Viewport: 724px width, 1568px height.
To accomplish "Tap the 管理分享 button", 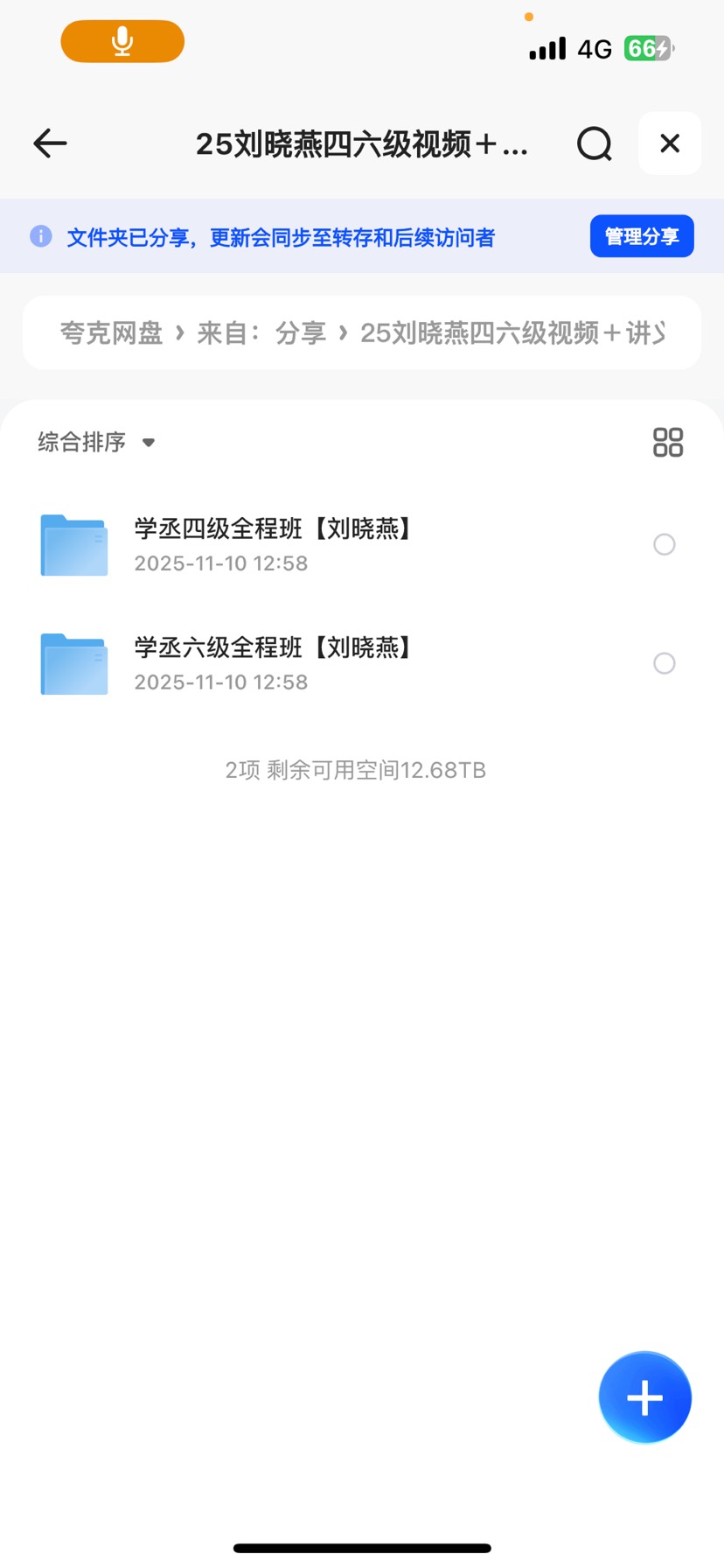I will (x=641, y=235).
